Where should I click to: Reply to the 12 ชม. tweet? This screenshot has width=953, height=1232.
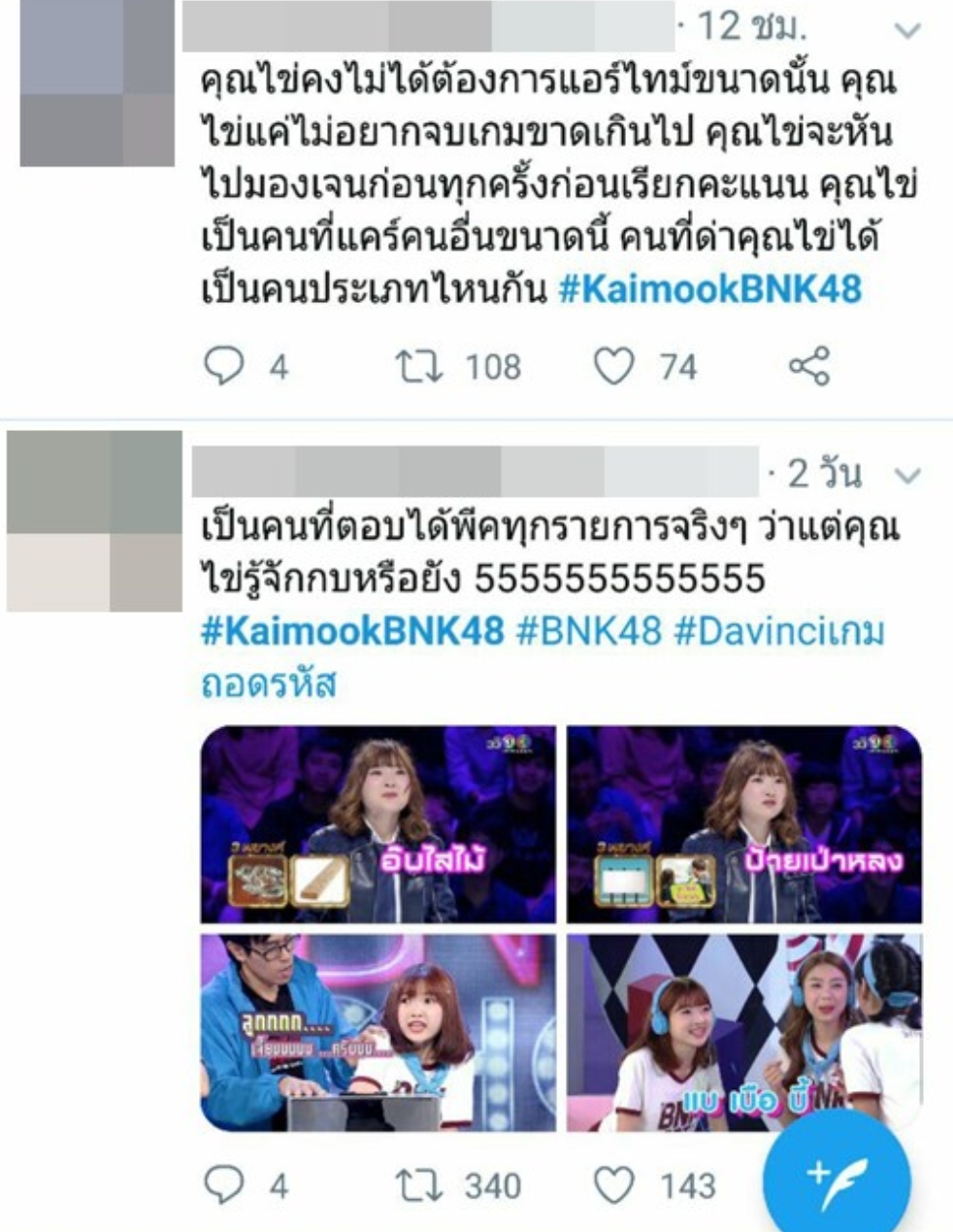[x=224, y=367]
